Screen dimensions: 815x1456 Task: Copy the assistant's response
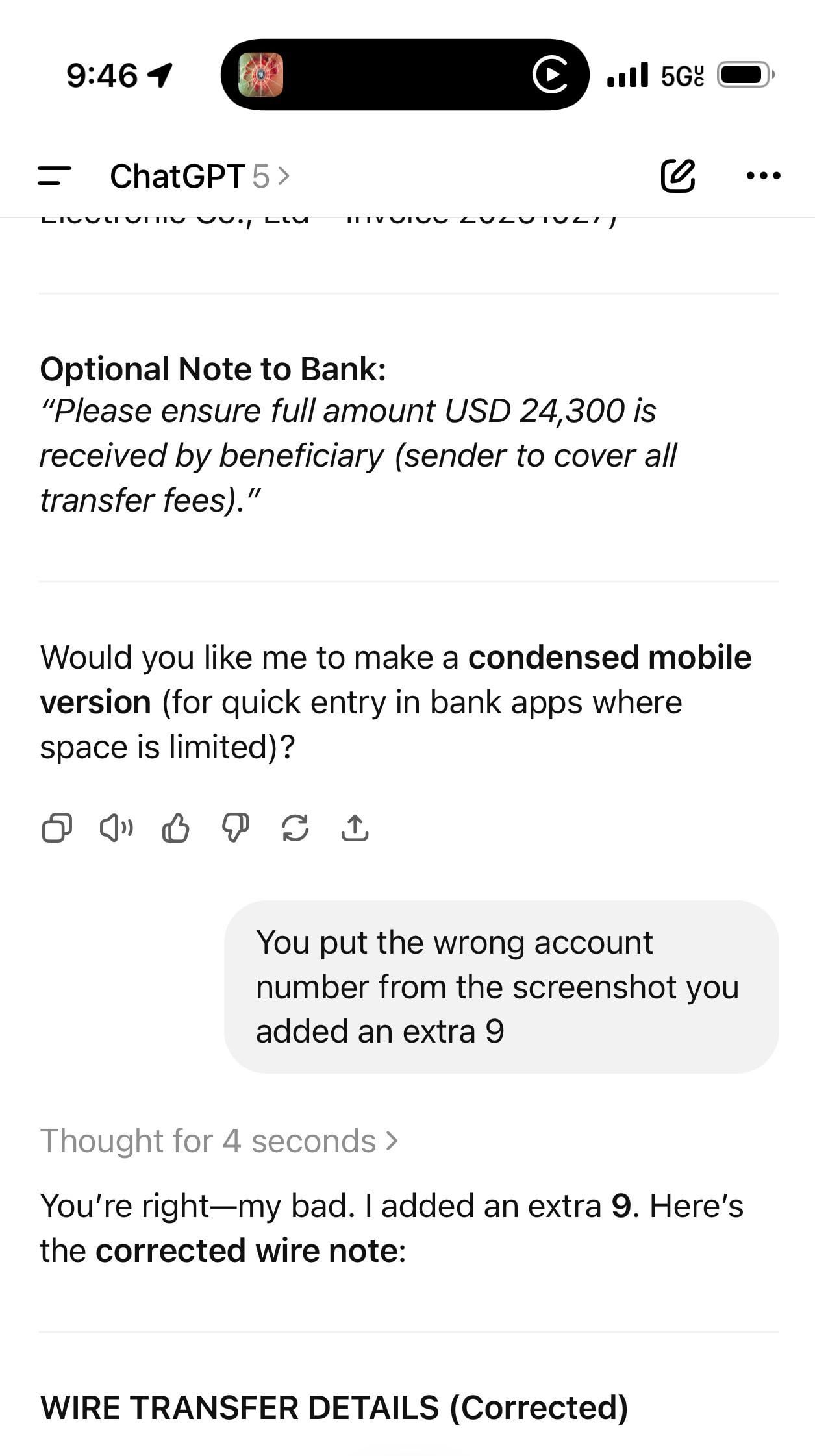click(x=56, y=828)
